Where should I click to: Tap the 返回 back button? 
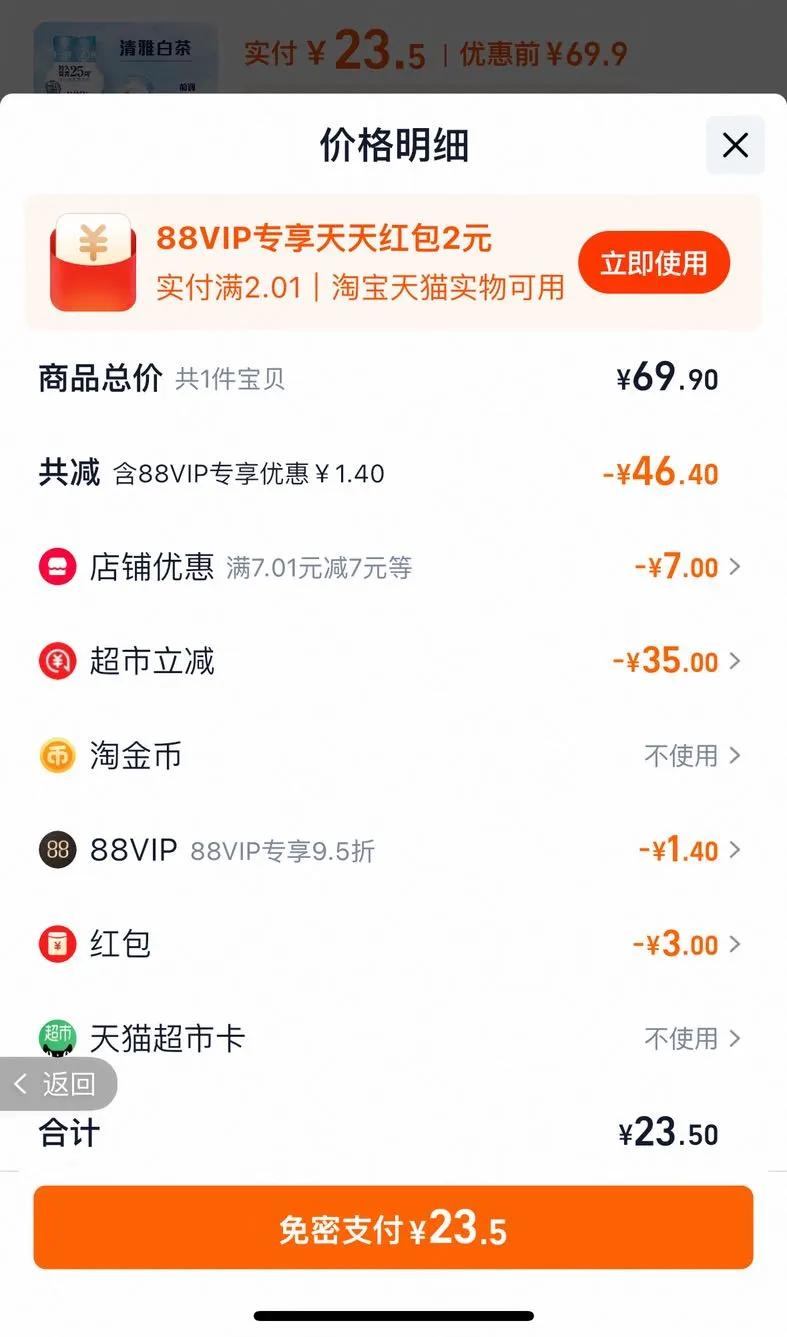point(57,1084)
